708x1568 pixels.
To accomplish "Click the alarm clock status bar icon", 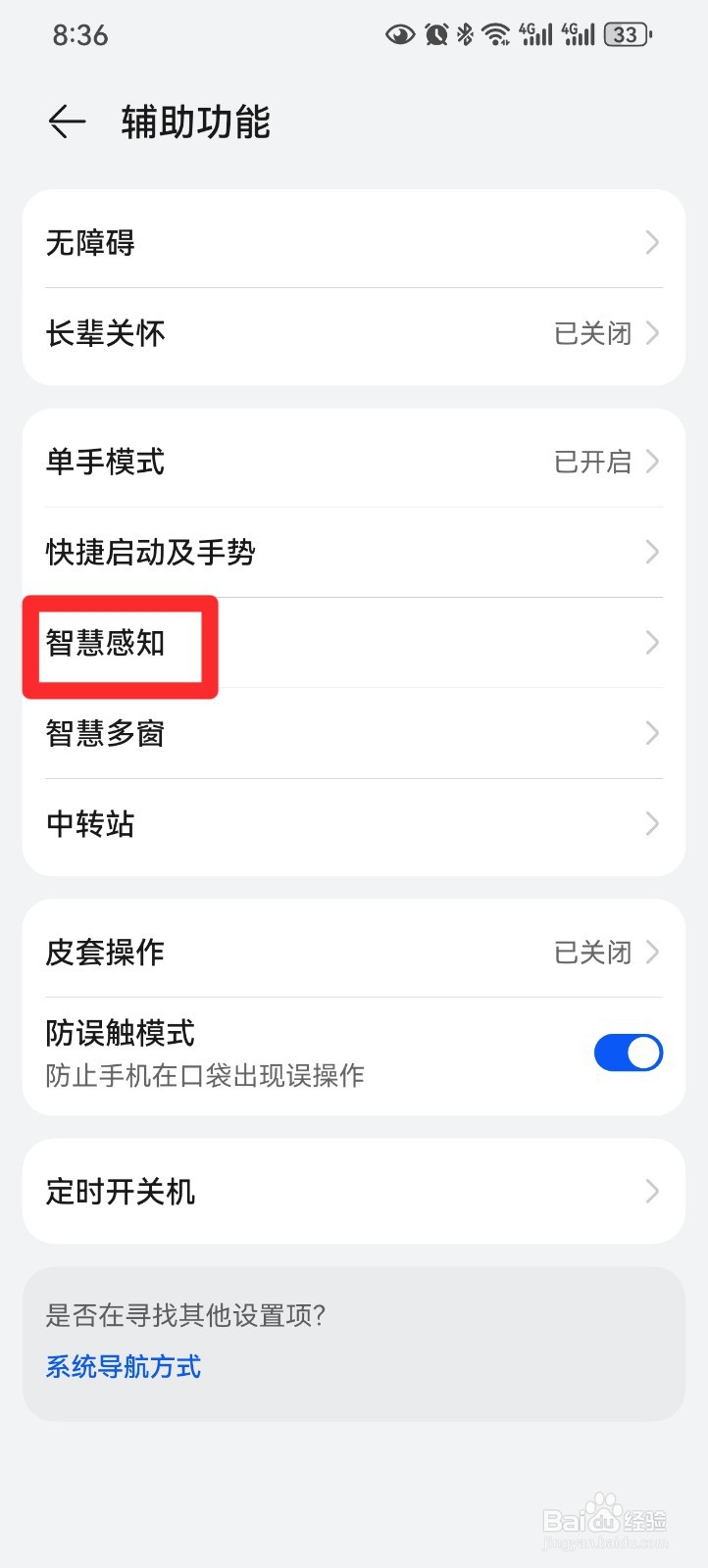I will 435,33.
